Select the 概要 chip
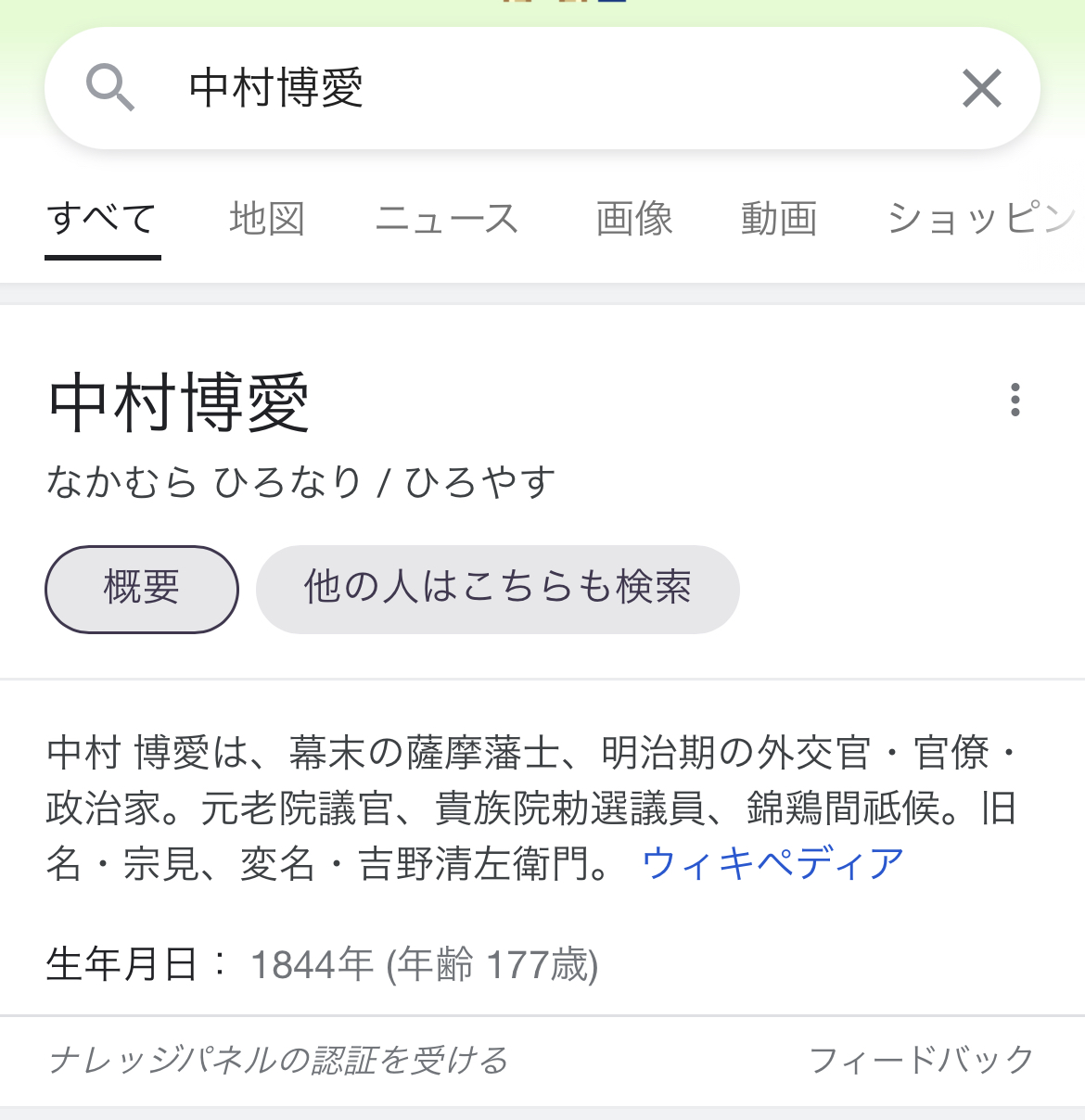The width and height of the screenshot is (1085, 1120). pos(142,589)
